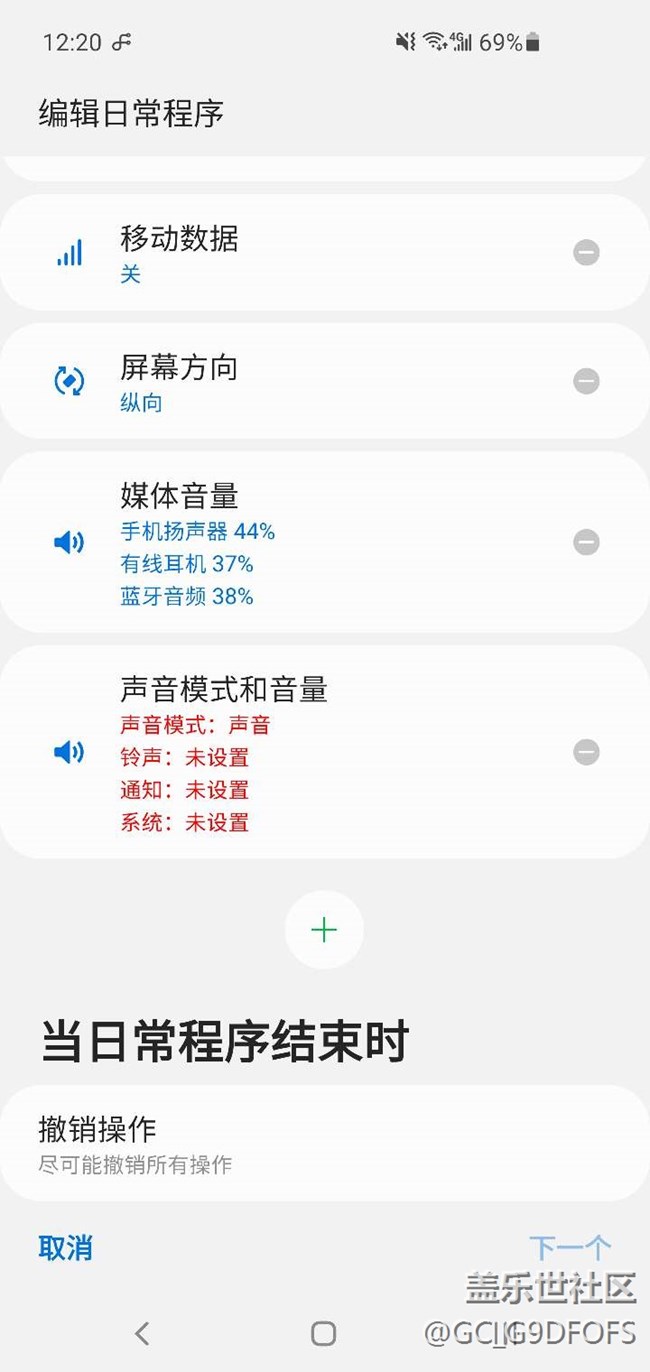Tap 取消 to cancel editing
This screenshot has height=1372, width=650.
coord(66,1248)
